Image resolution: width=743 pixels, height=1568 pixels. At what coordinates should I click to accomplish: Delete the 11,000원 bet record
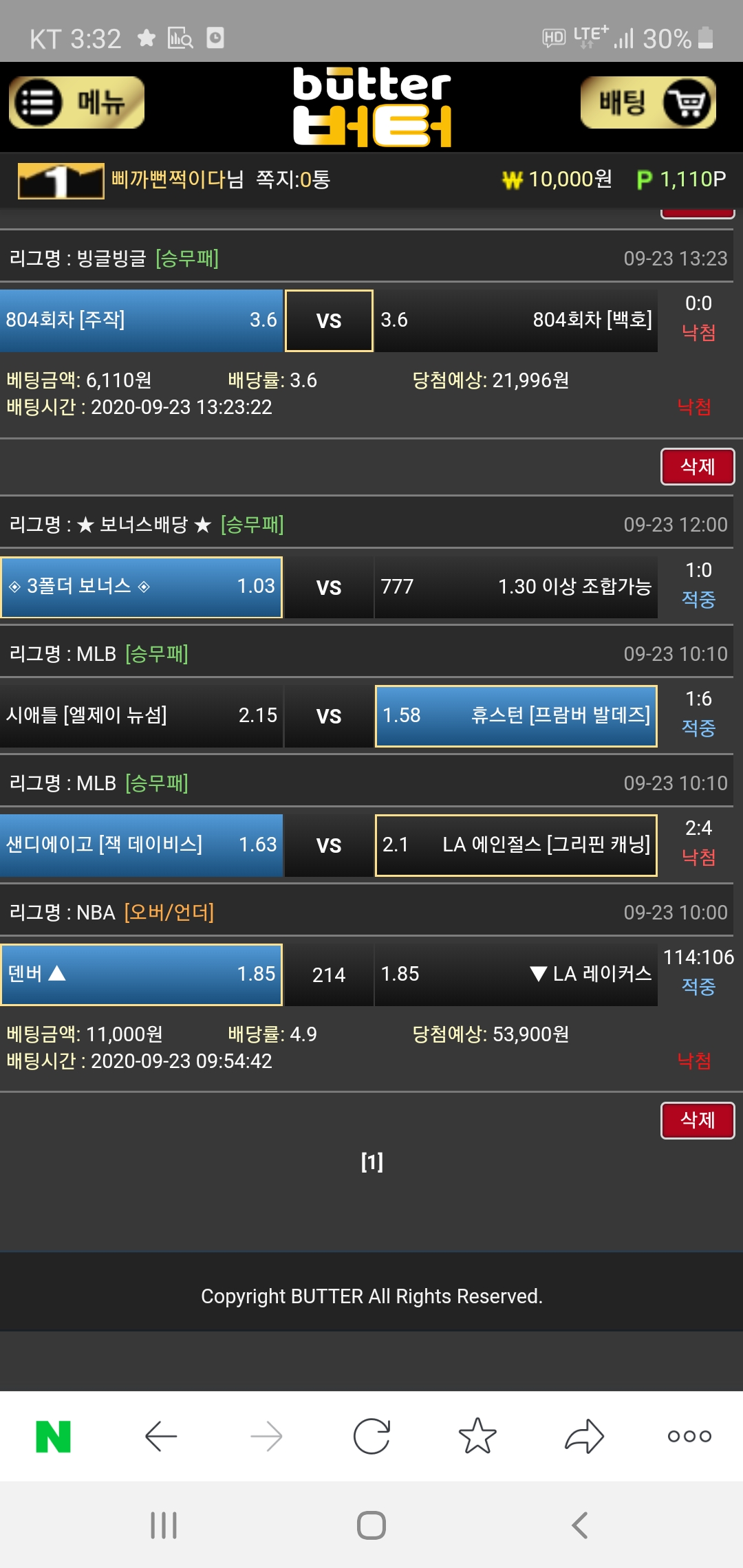click(697, 1120)
